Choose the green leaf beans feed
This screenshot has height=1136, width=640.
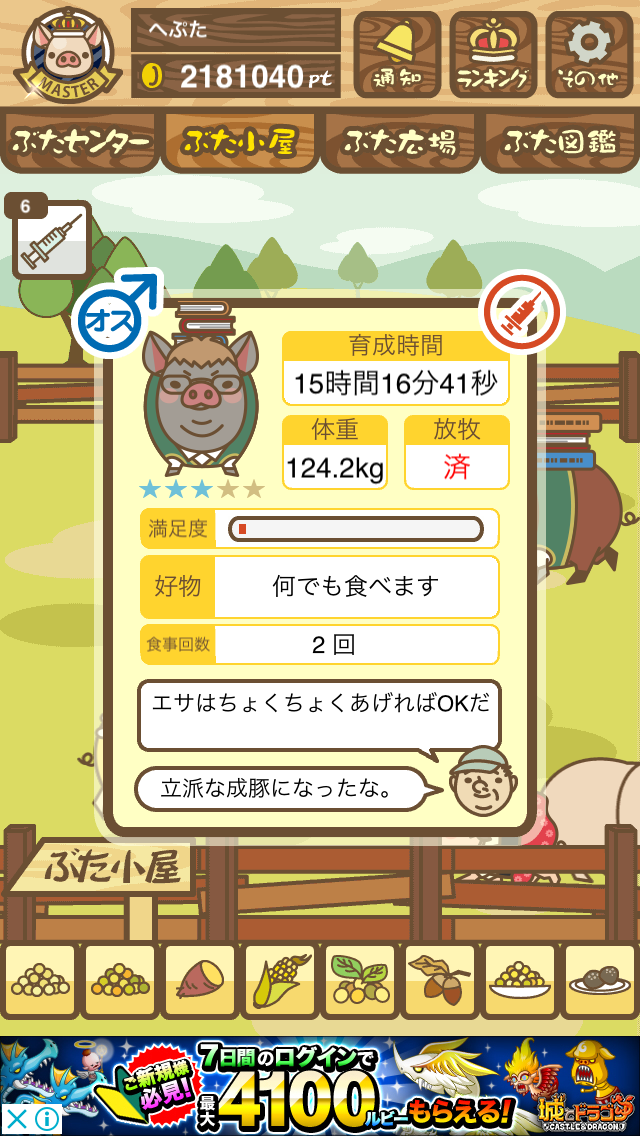pyautogui.click(x=360, y=981)
